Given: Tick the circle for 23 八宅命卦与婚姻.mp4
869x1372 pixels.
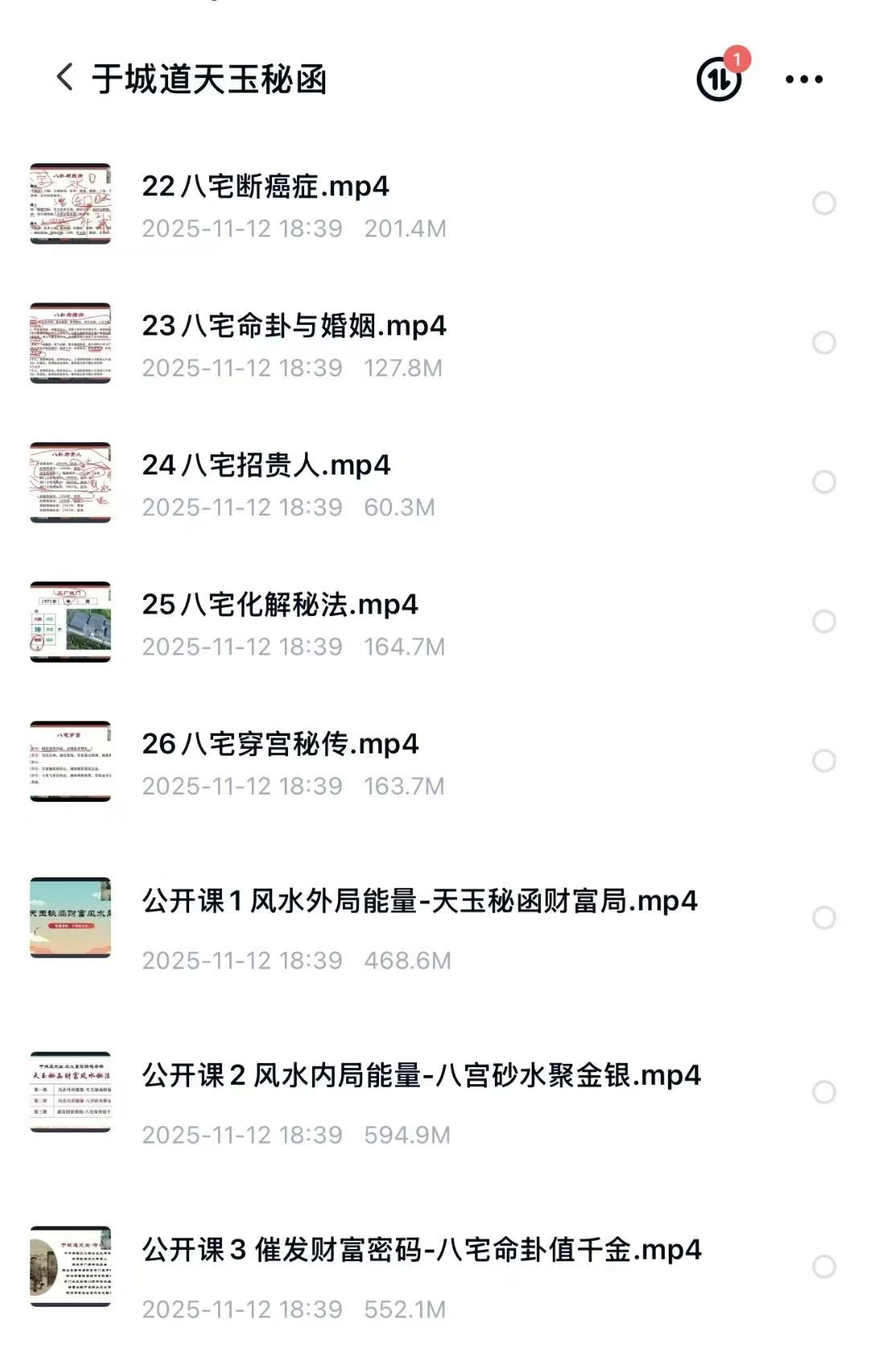Looking at the screenshot, I should click(x=824, y=343).
